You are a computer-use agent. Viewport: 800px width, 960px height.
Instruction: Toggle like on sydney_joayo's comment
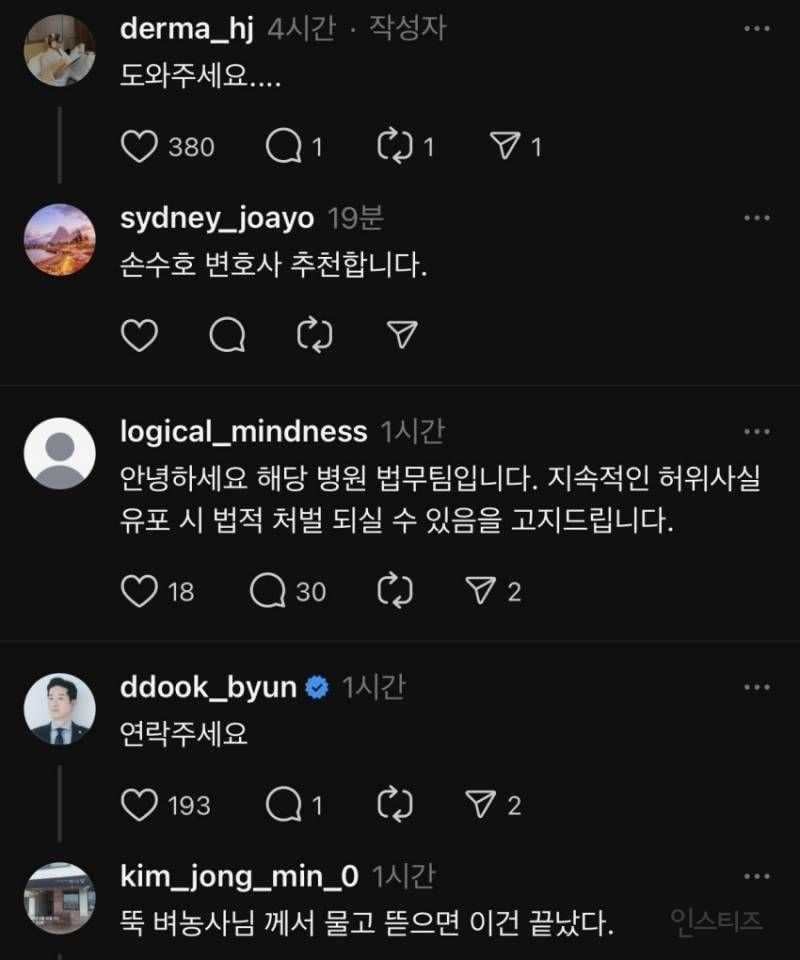click(x=139, y=336)
